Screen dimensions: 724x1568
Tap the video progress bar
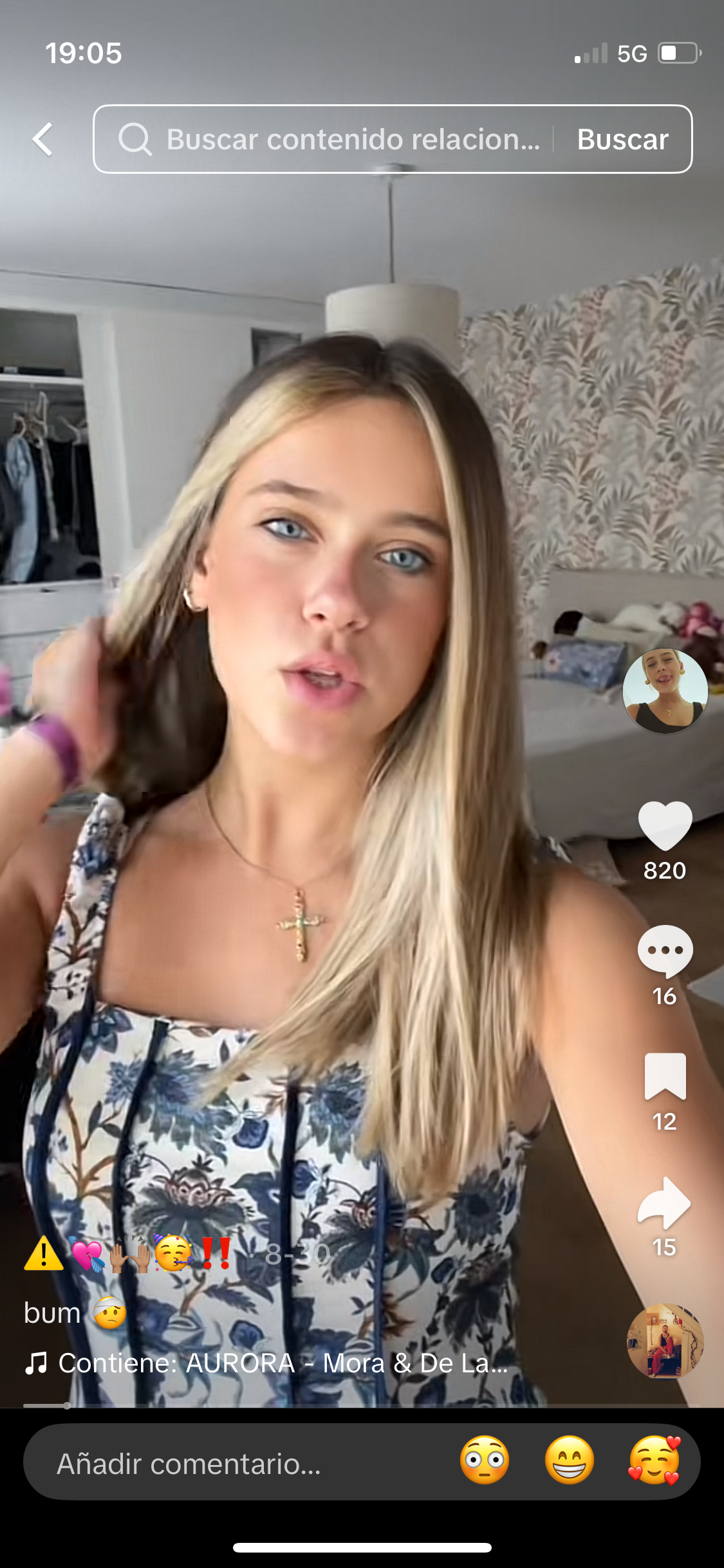click(360, 1405)
